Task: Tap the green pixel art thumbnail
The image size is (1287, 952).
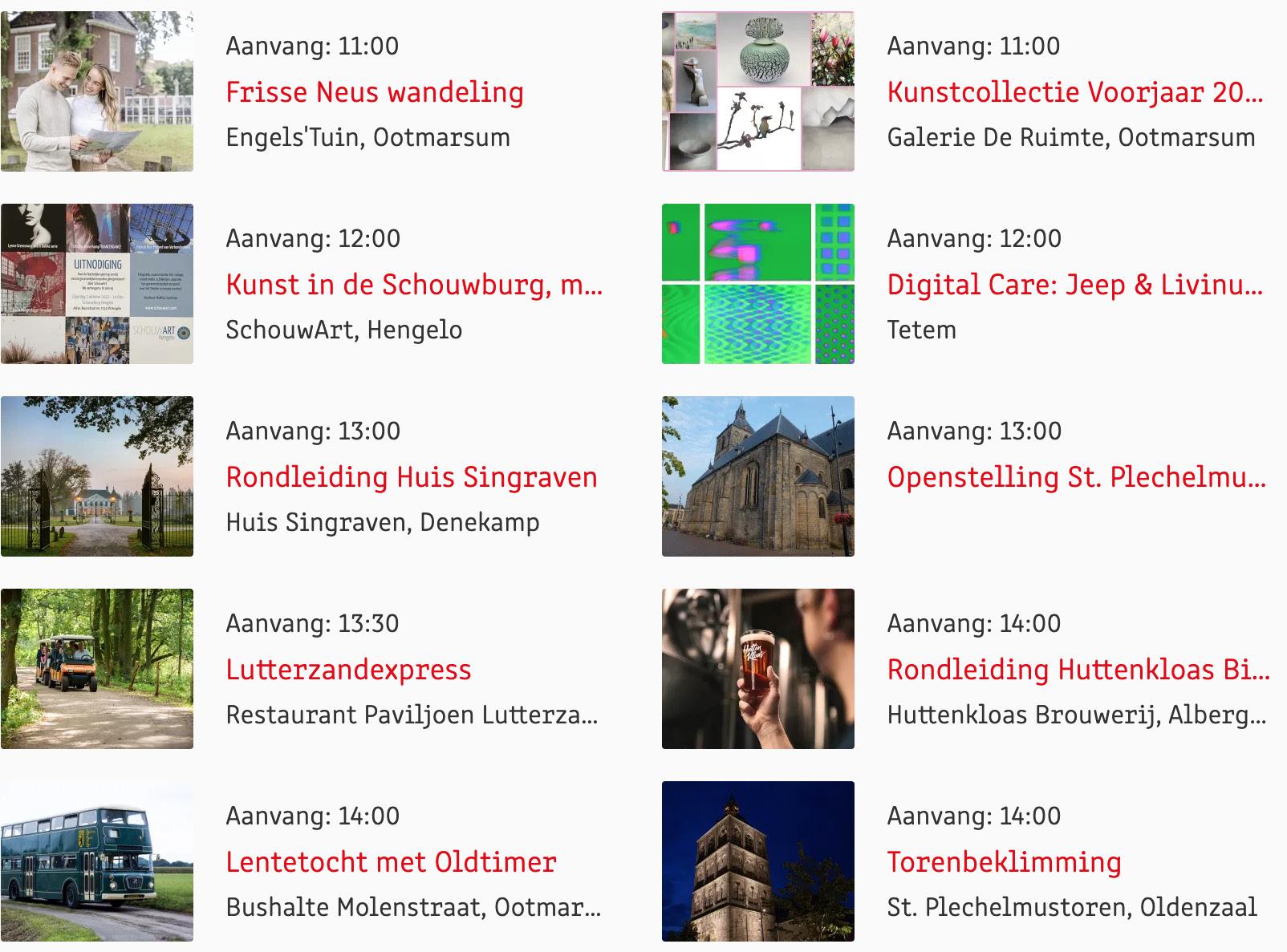Action: 757,284
